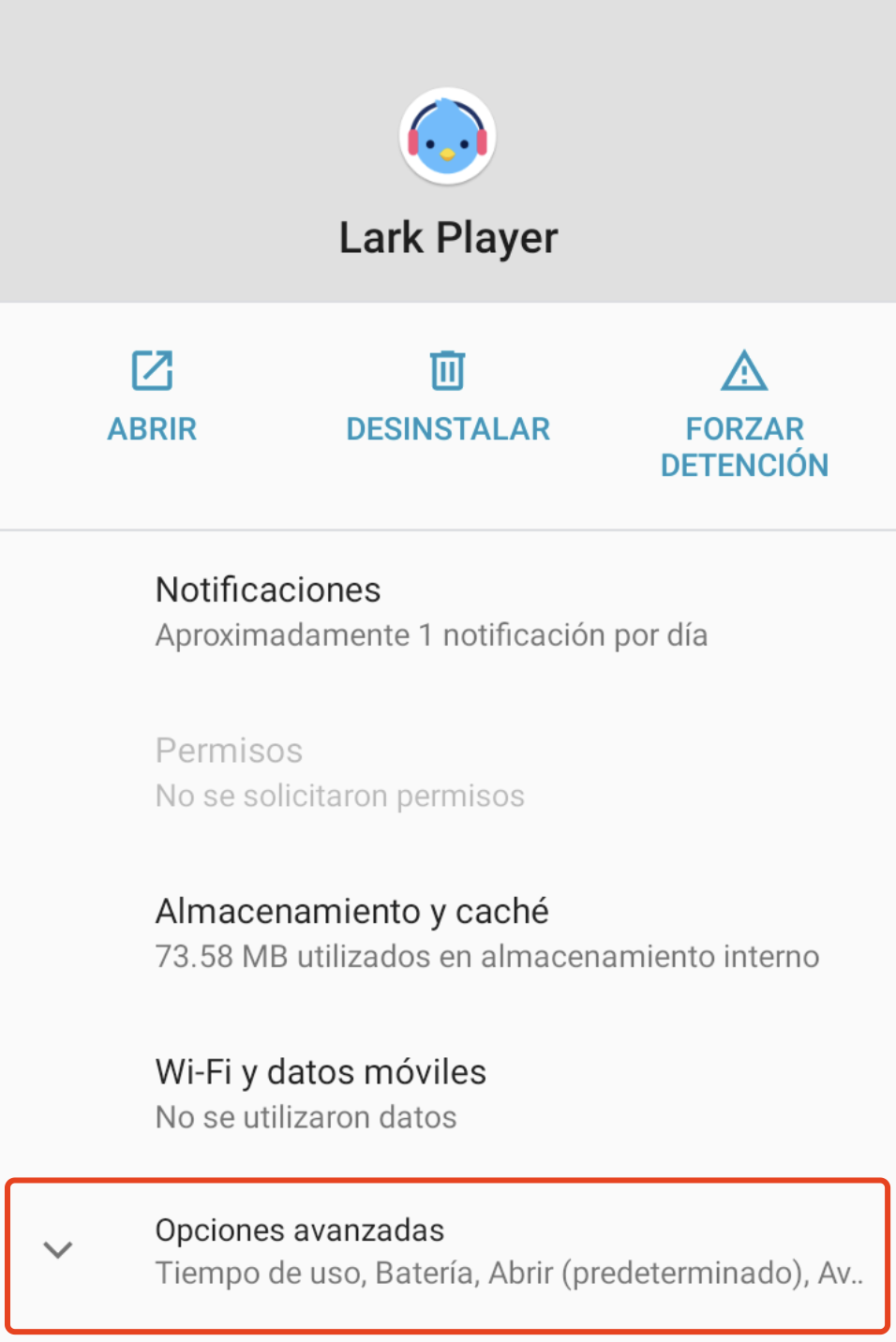Force stop via FORZAR DETENCIÓN
Screen dimensions: 896x1342
pyautogui.click(x=744, y=414)
